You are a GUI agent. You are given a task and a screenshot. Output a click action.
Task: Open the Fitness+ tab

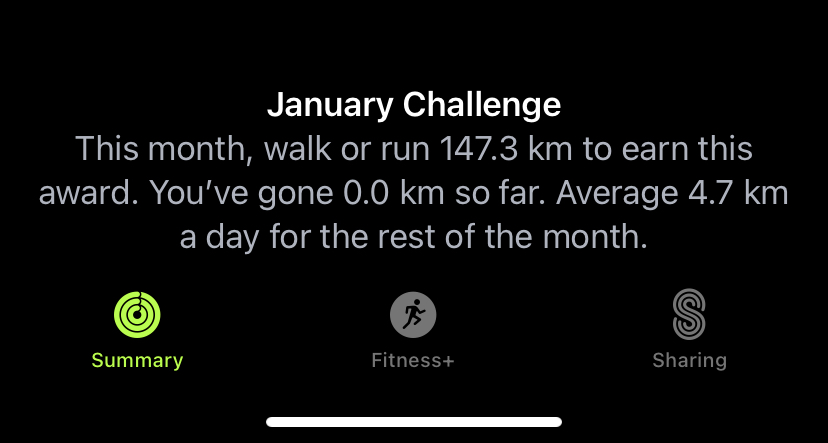pos(413,330)
